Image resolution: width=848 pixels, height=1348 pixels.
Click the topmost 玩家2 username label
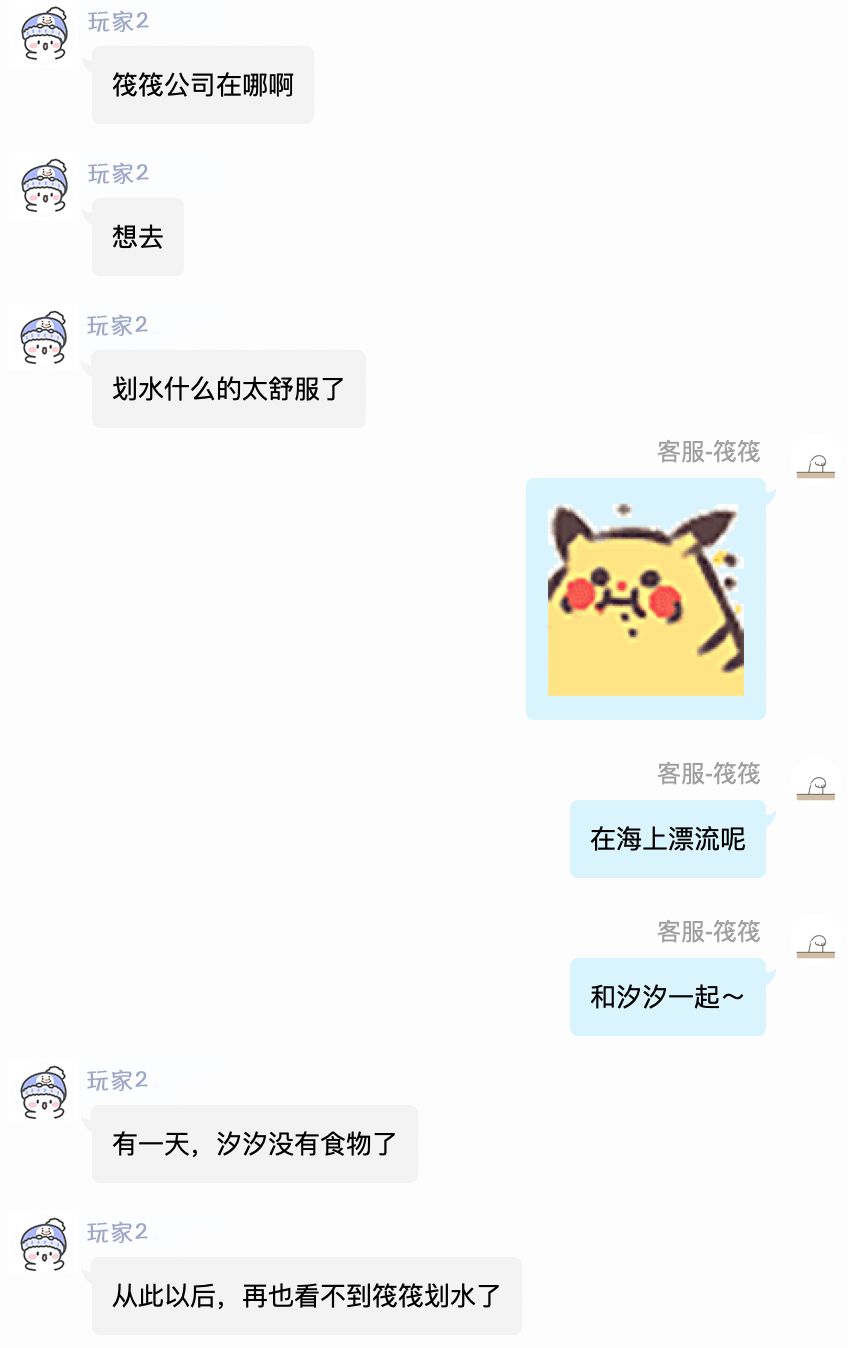click(118, 22)
